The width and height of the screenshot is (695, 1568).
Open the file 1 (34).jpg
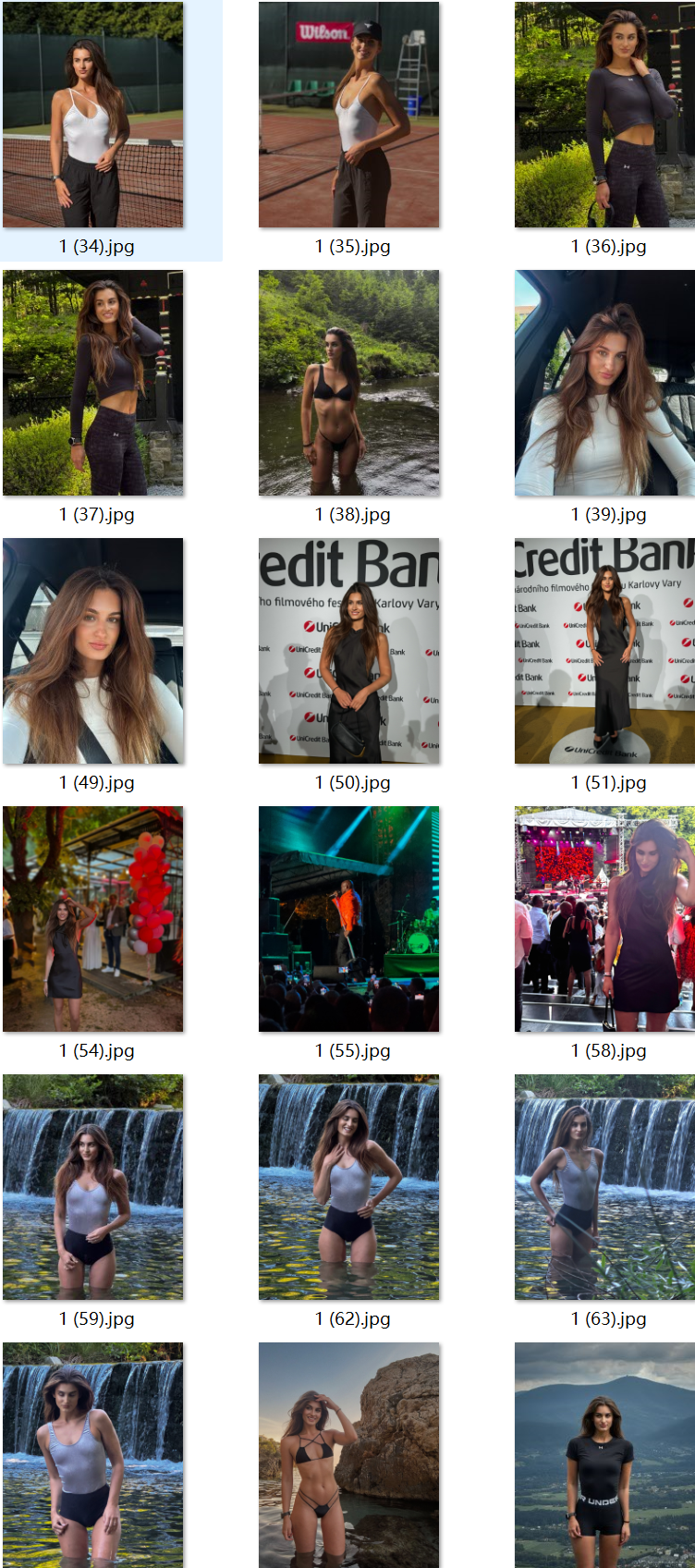coord(92,115)
